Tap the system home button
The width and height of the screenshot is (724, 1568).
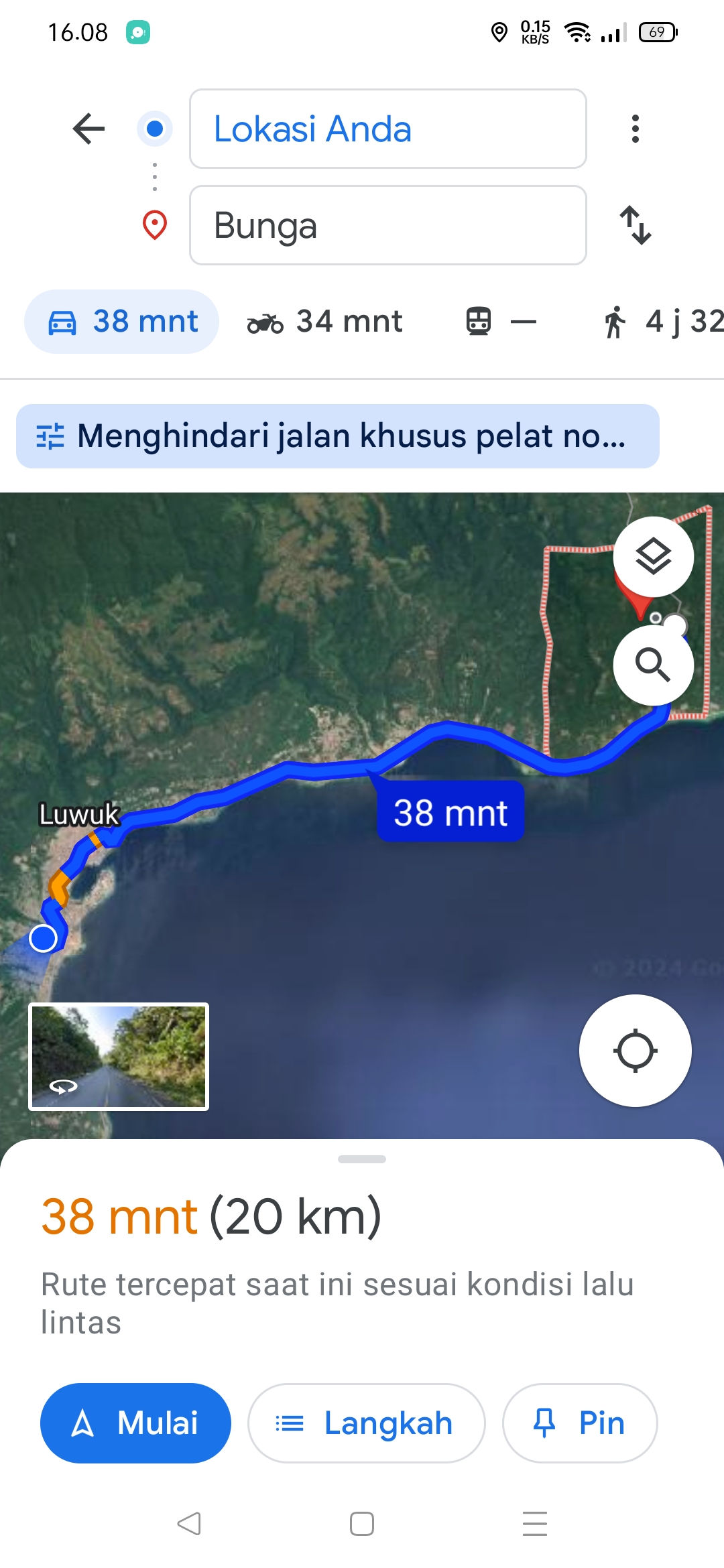click(362, 1524)
